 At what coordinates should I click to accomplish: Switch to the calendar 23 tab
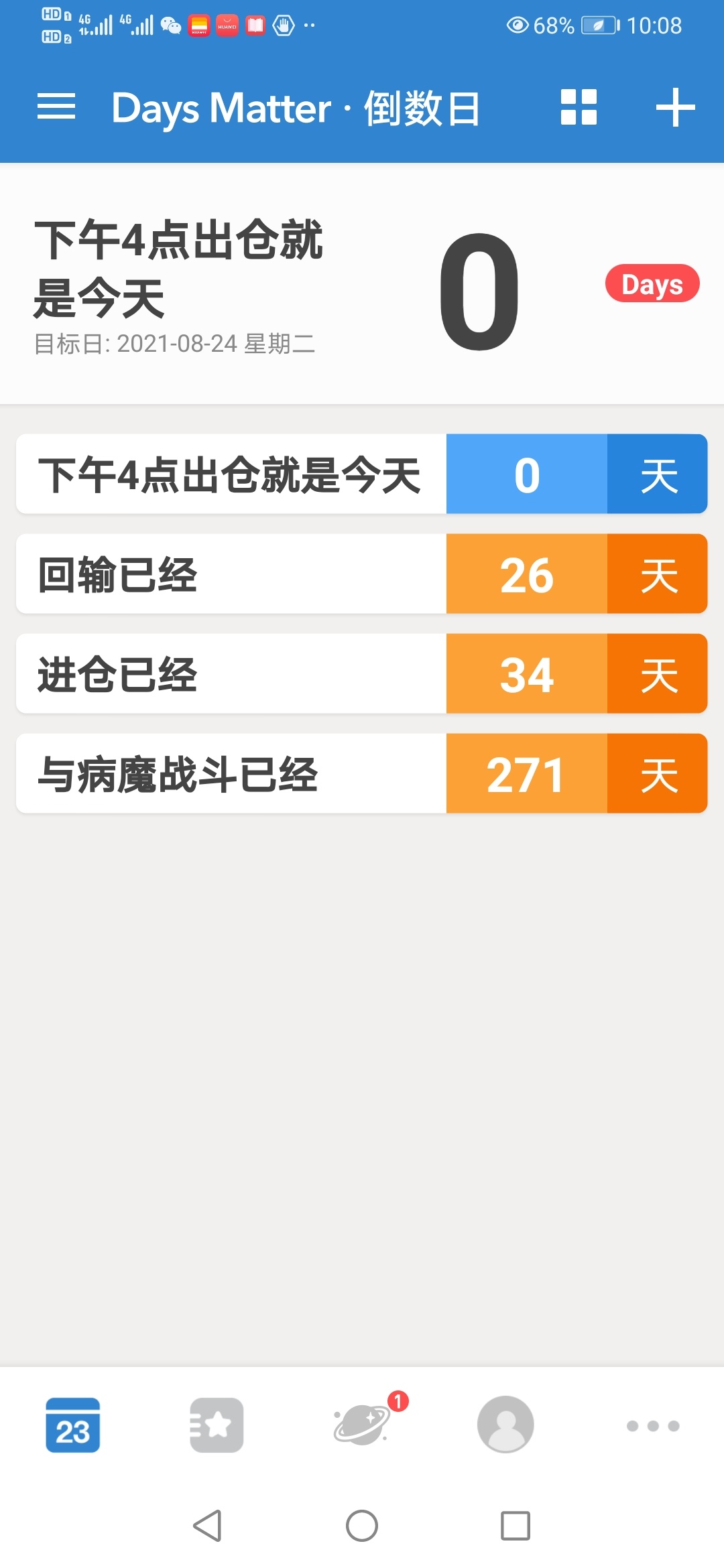72,1425
